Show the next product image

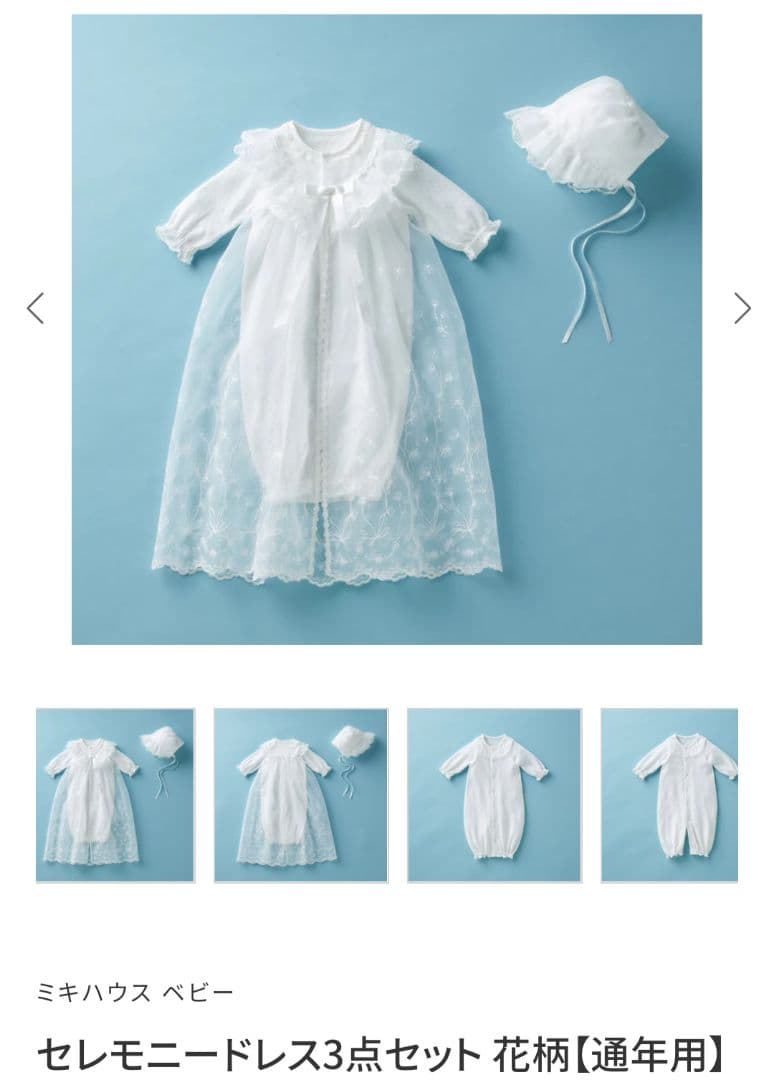741,308
